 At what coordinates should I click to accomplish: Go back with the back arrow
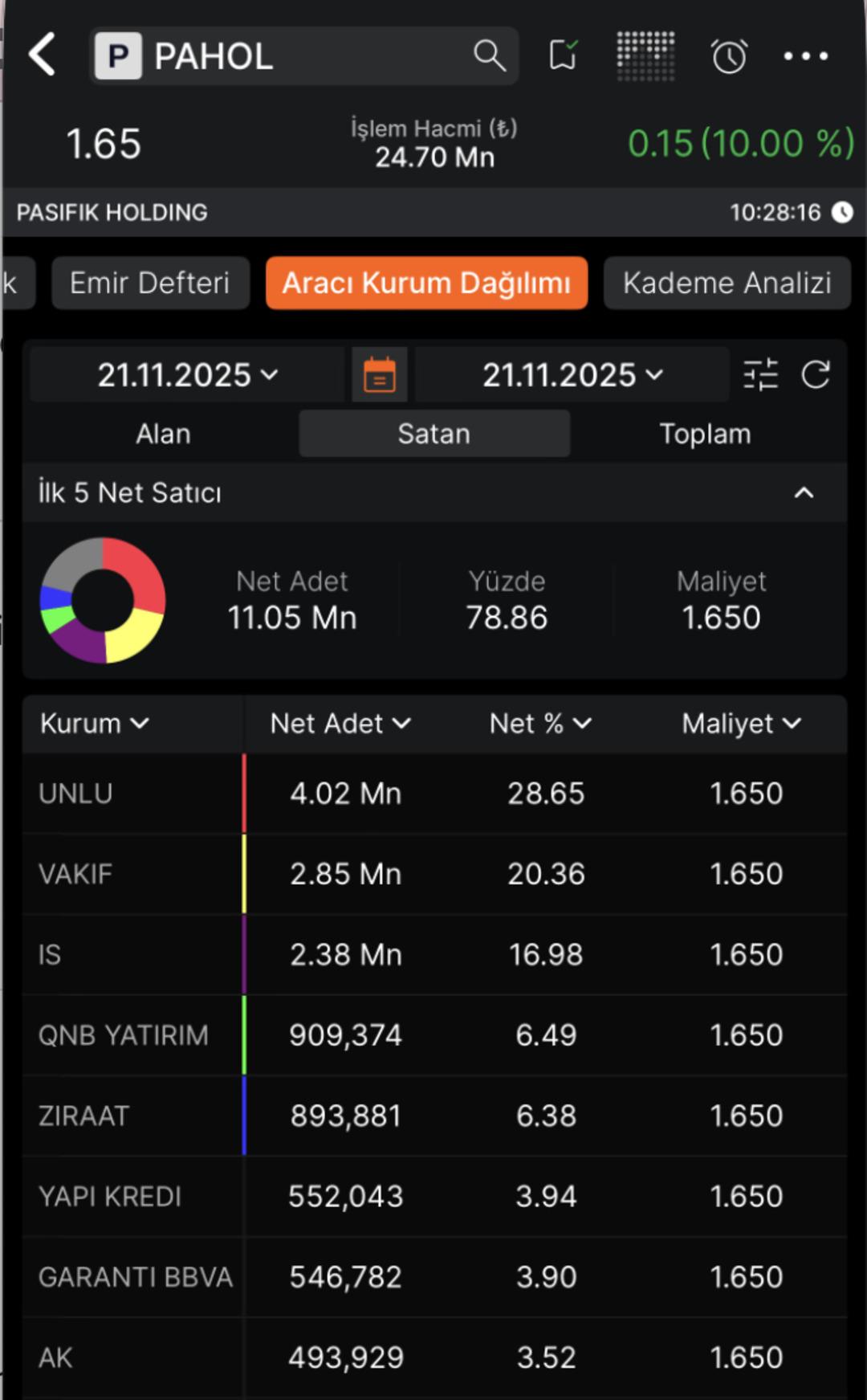[x=42, y=56]
